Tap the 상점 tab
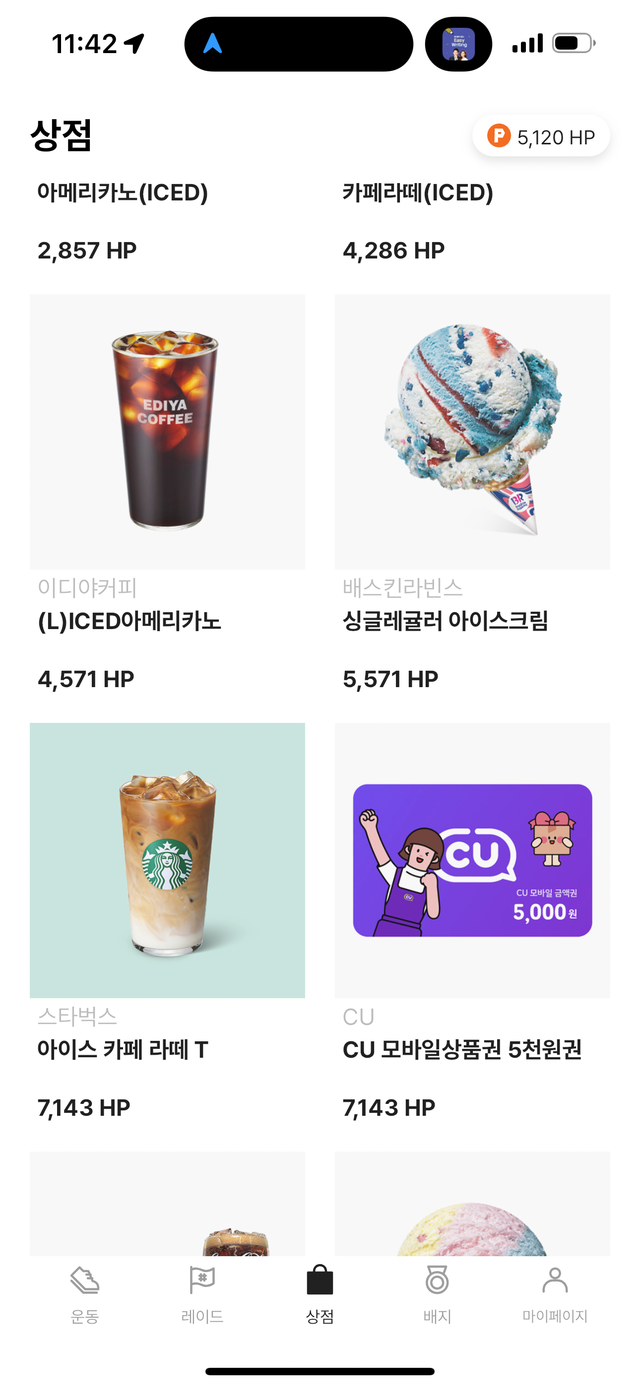The width and height of the screenshot is (640, 1387). tap(319, 1295)
